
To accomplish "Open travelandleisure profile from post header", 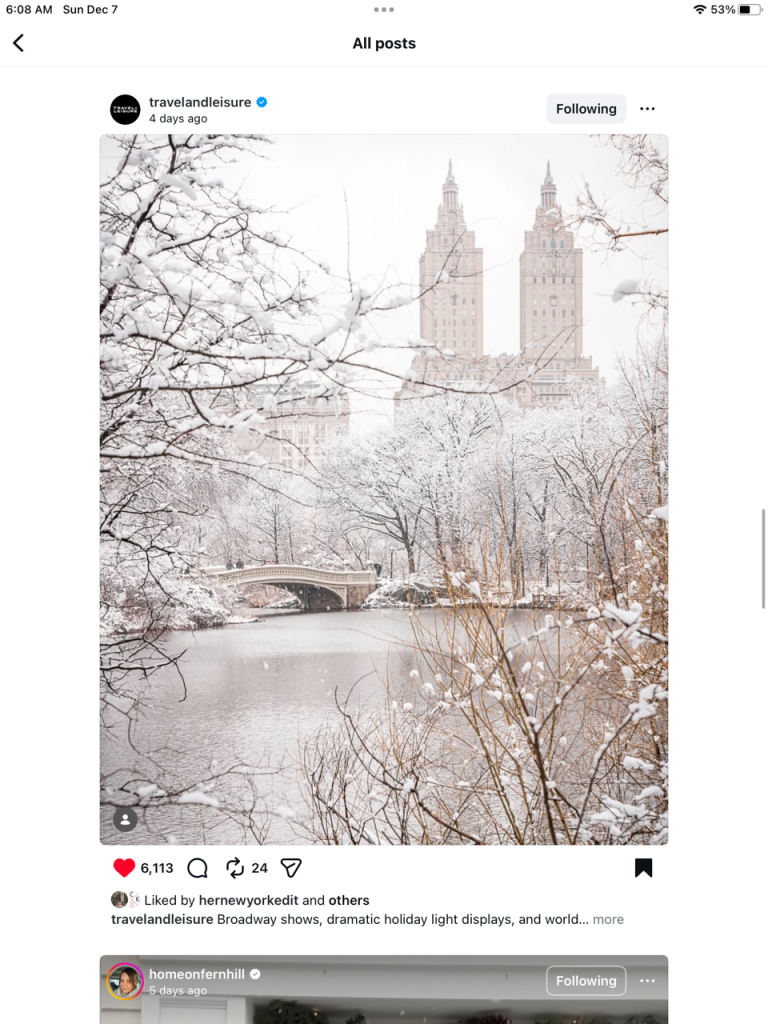I will click(x=199, y=102).
